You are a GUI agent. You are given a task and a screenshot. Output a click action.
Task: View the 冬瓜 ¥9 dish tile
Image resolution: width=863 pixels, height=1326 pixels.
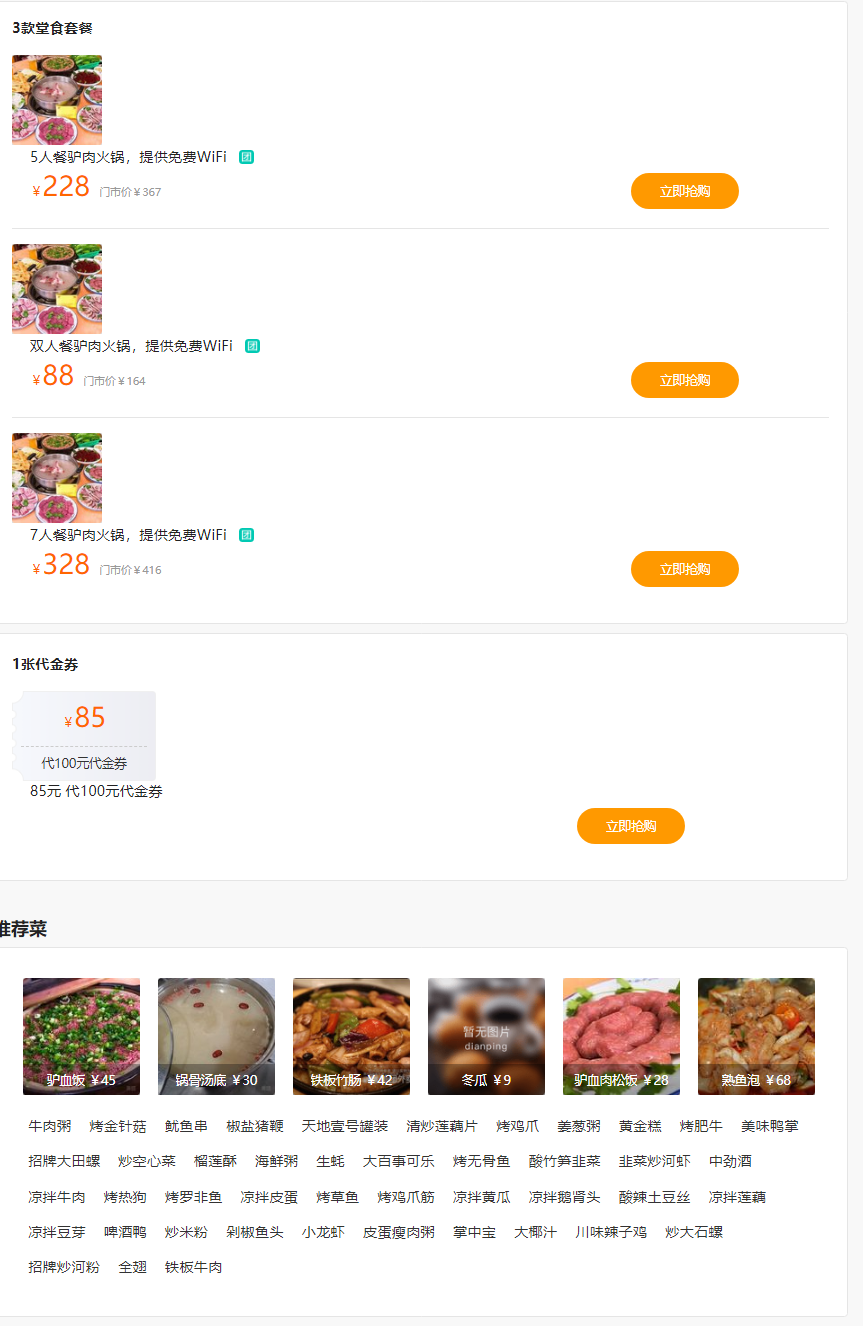point(486,1035)
